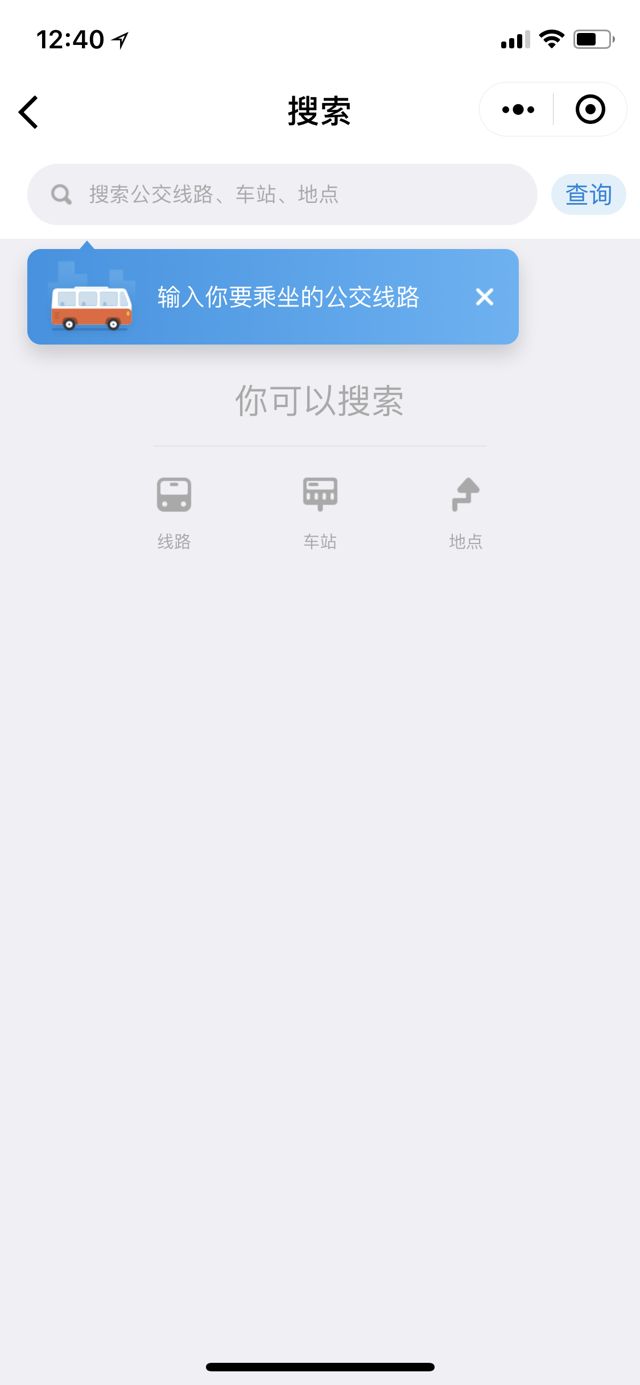Dismiss the bus route hint tooltip
The height and width of the screenshot is (1385, 640).
(x=484, y=297)
